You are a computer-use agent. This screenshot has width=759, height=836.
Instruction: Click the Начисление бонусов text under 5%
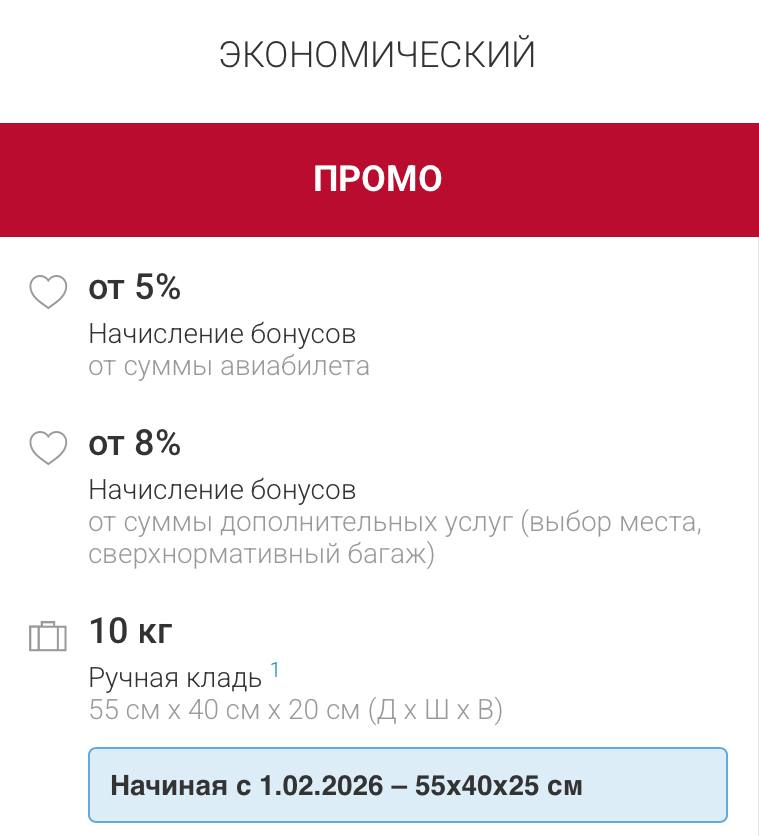pyautogui.click(x=222, y=334)
